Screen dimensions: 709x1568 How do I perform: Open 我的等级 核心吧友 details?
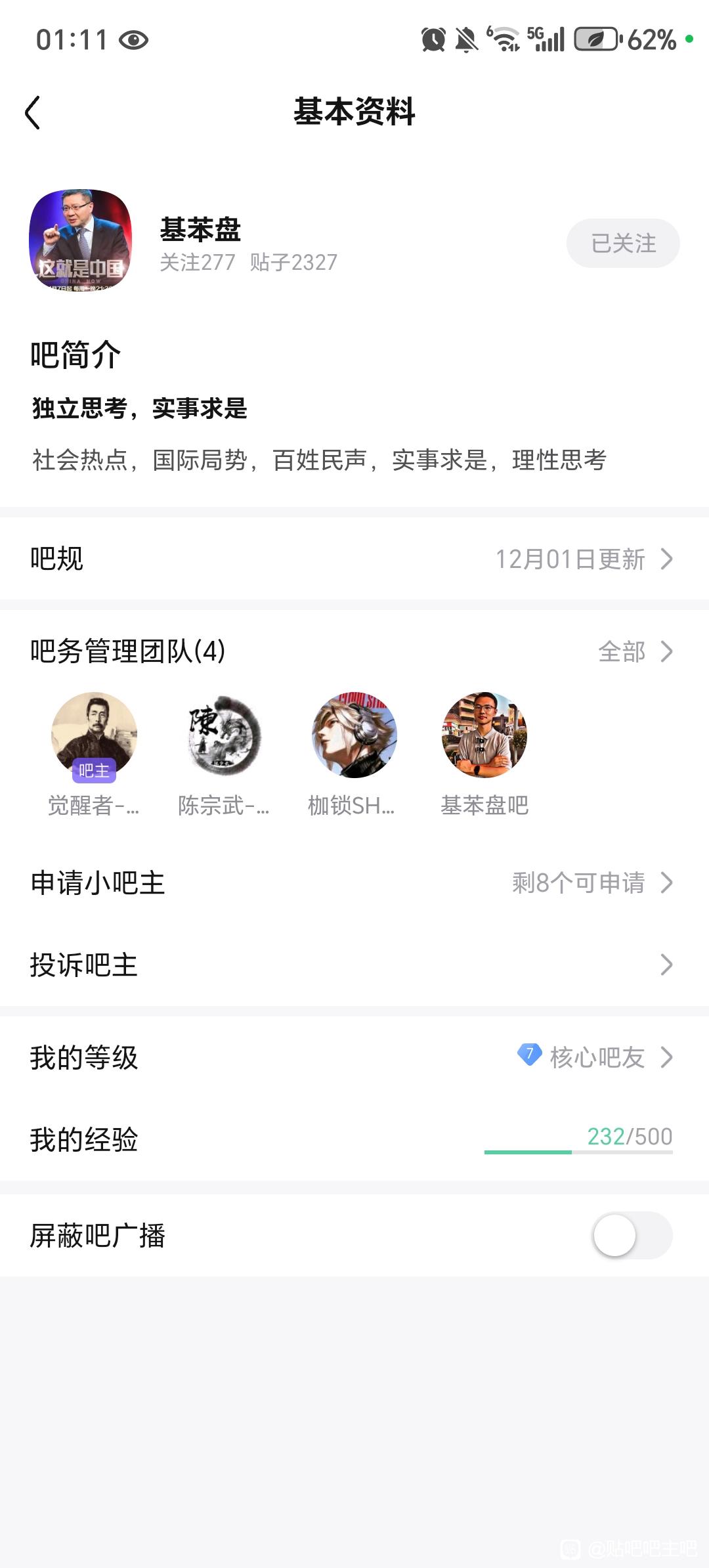click(x=354, y=1057)
